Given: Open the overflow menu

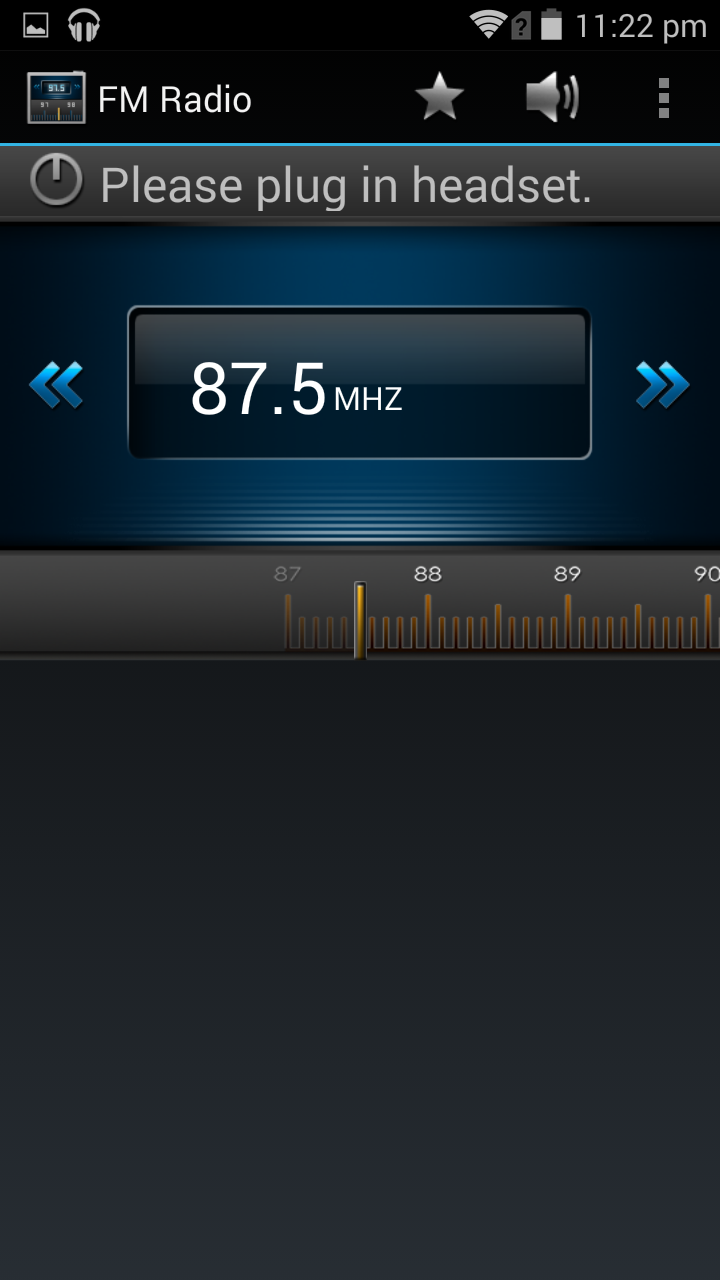Looking at the screenshot, I should pos(663,98).
